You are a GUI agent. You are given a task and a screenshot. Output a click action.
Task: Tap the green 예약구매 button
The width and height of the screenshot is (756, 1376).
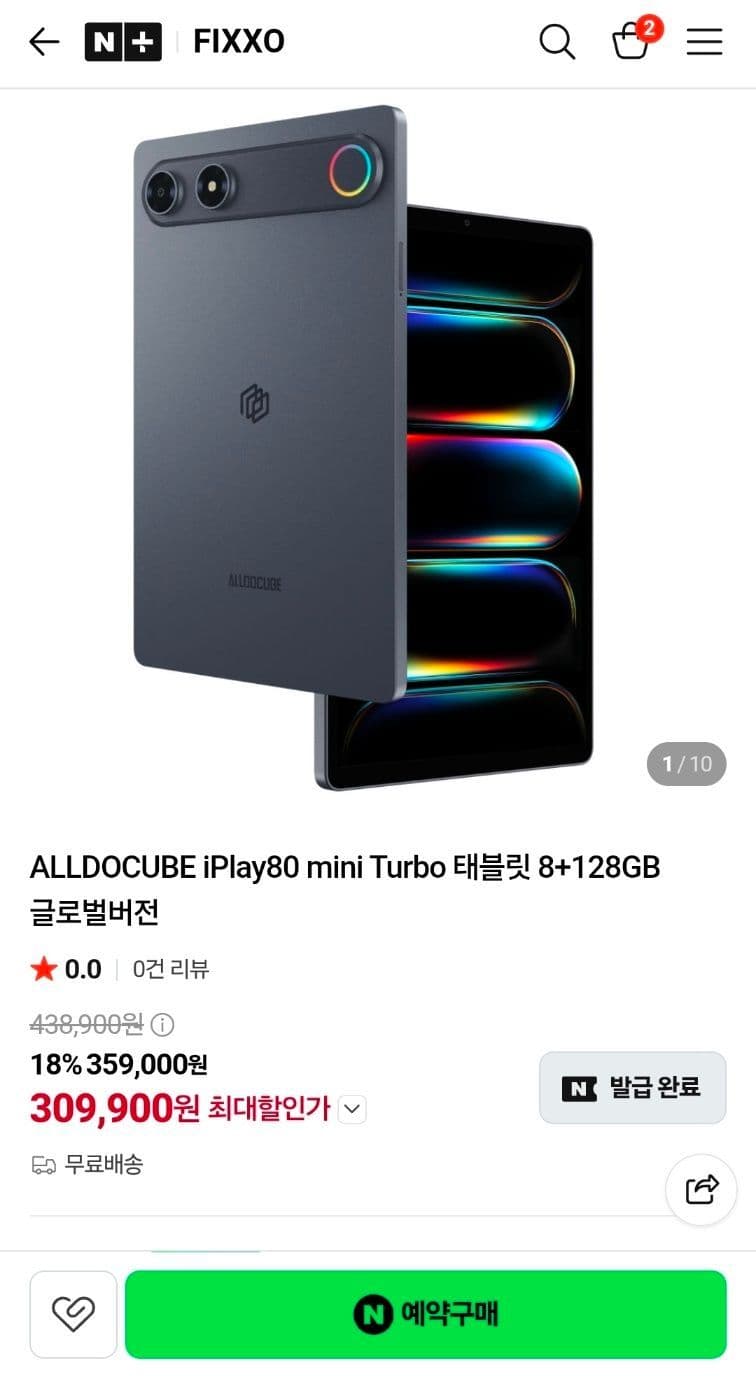(x=426, y=1314)
